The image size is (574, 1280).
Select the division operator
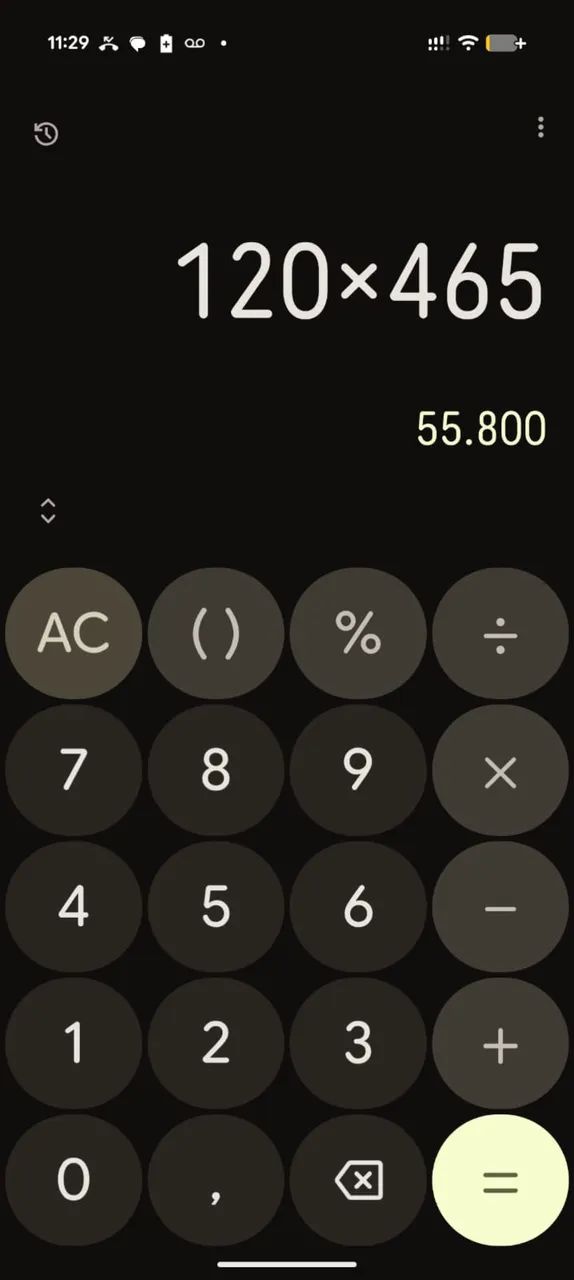tap(500, 633)
